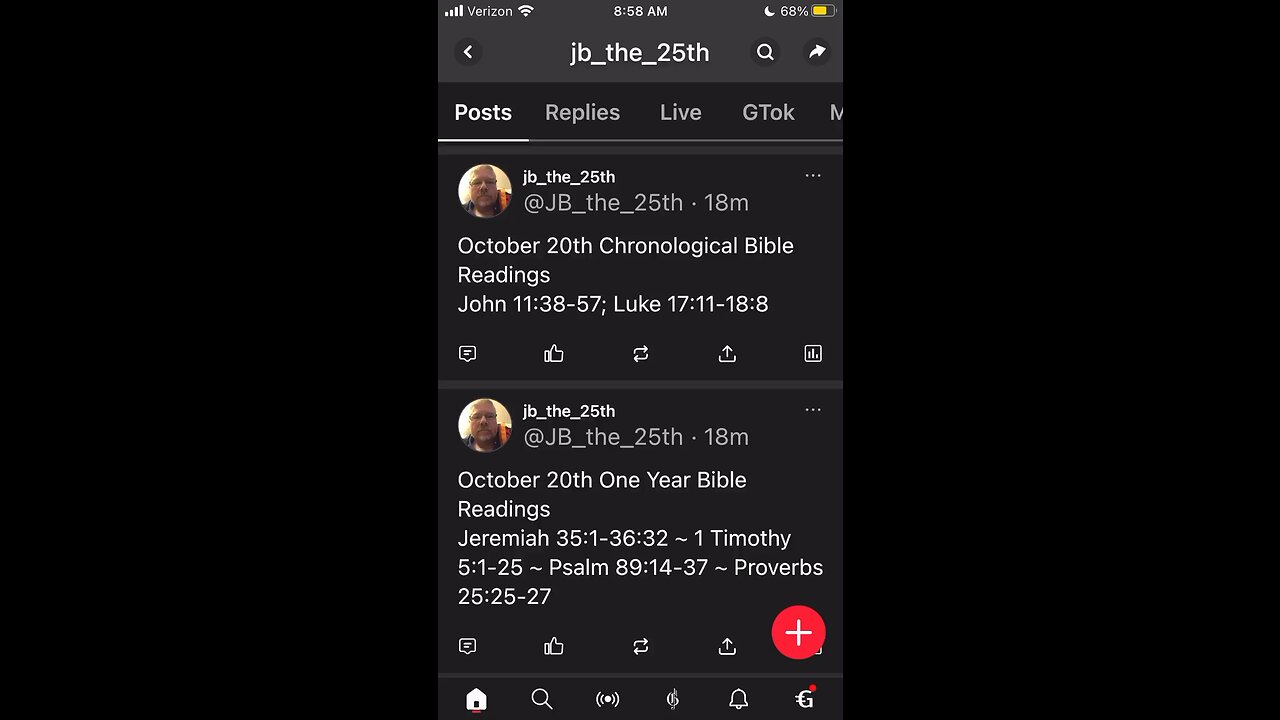Comment on the Chronological Bible Readings post
1280x720 pixels.
point(467,354)
